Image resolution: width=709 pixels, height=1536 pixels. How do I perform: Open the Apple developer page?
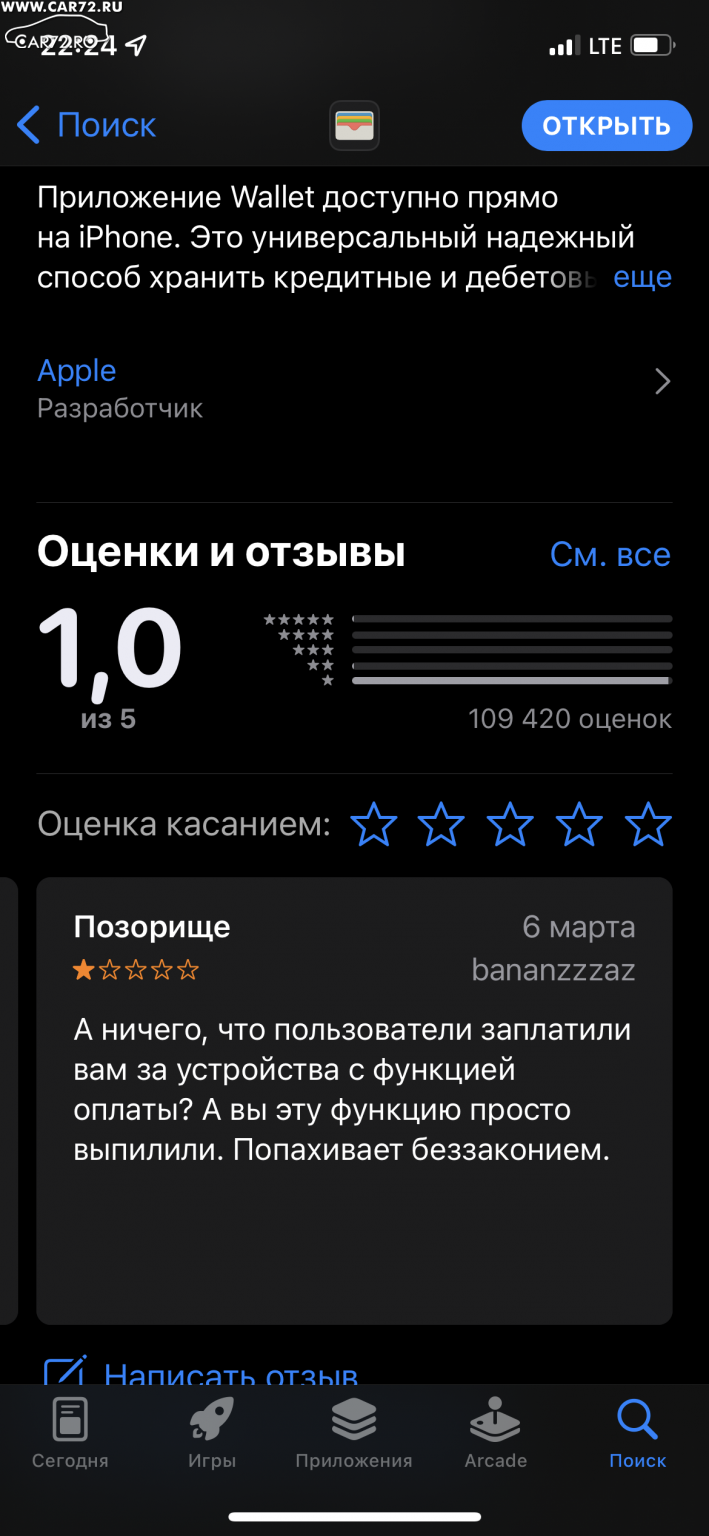pyautogui.click(x=354, y=388)
